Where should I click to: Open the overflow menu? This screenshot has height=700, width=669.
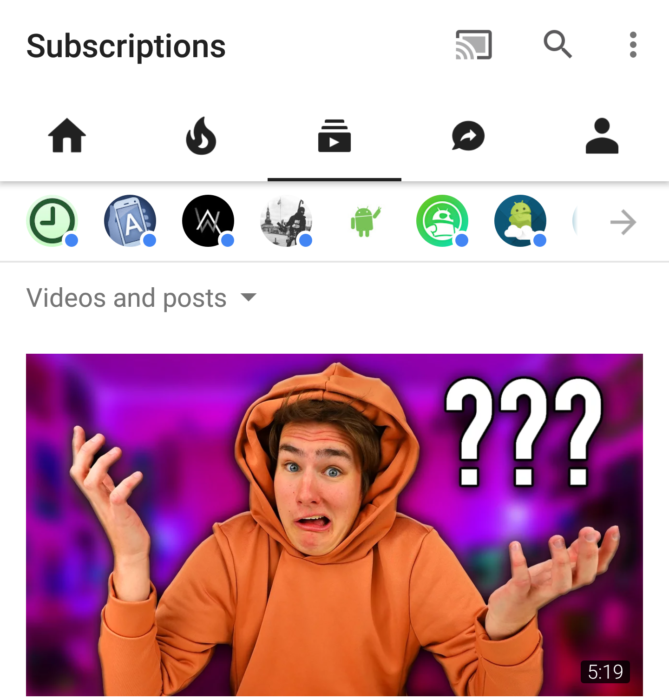(x=632, y=45)
